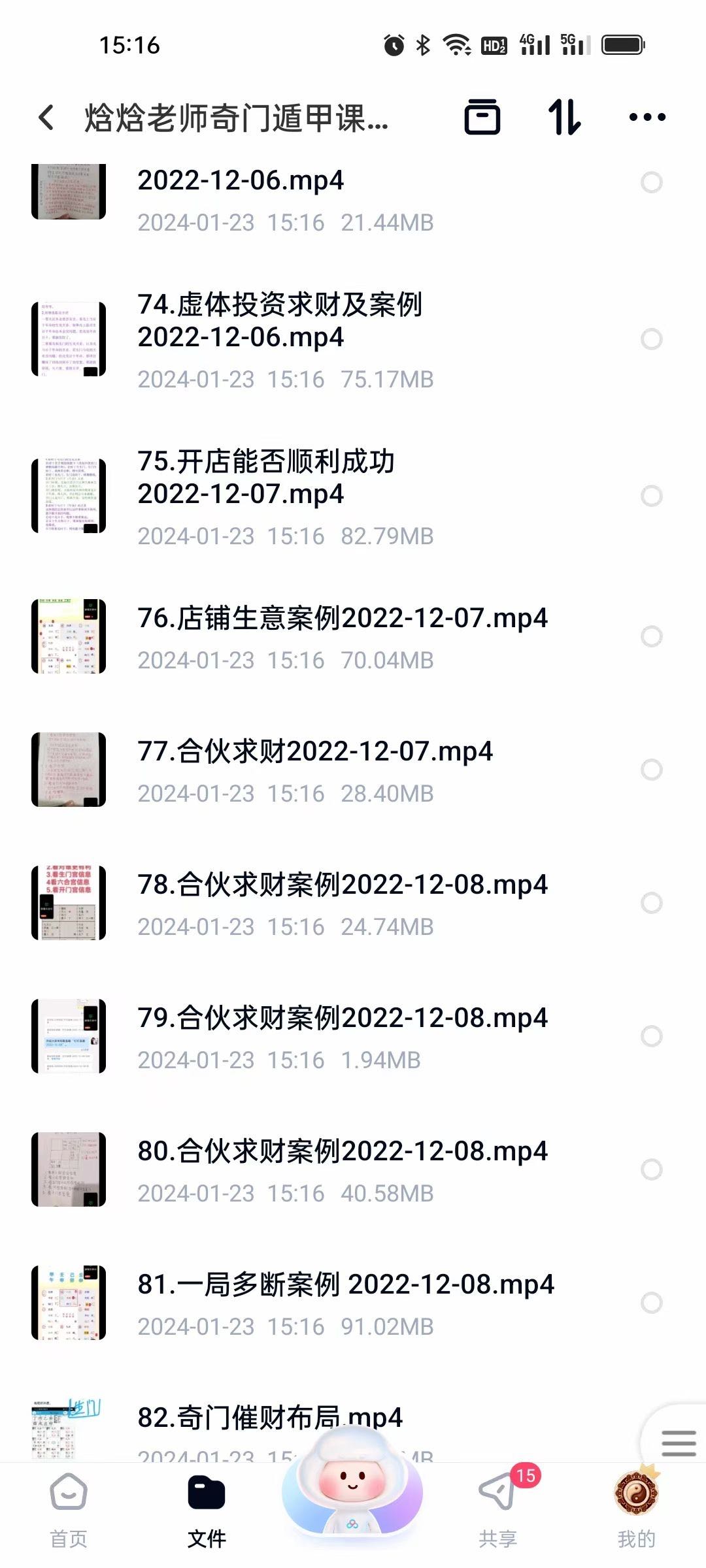Tick the checkbox for 76.店铺生意案例
This screenshot has height=1568, width=706.
[651, 636]
